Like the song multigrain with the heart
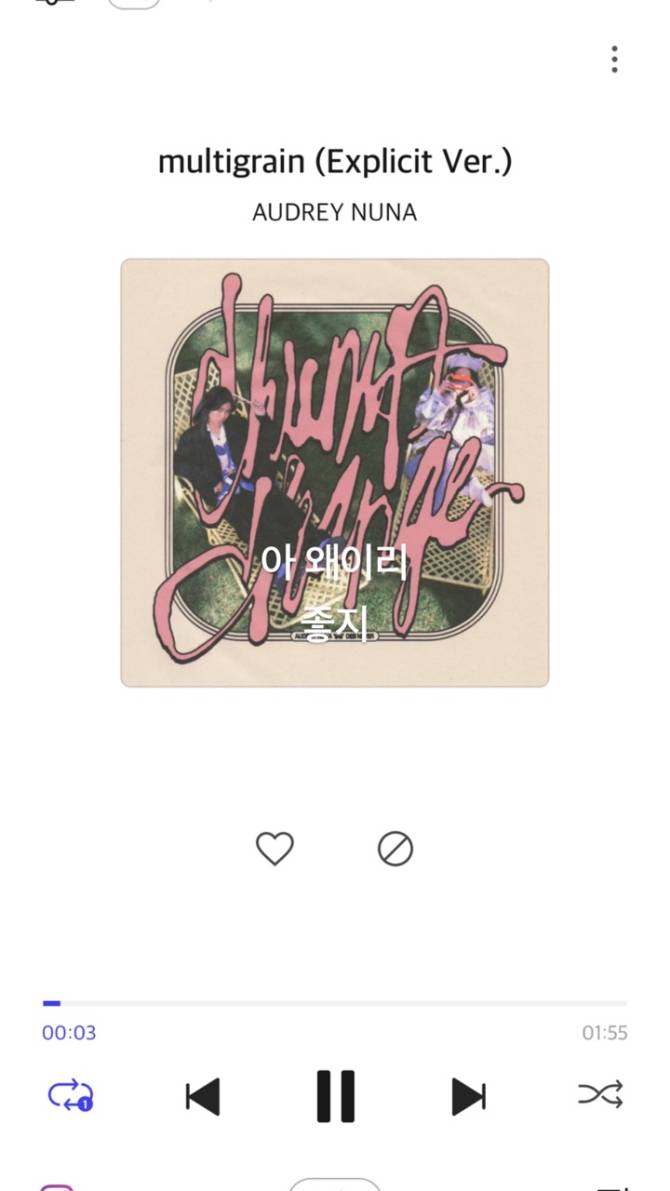The height and width of the screenshot is (1191, 670). click(274, 848)
